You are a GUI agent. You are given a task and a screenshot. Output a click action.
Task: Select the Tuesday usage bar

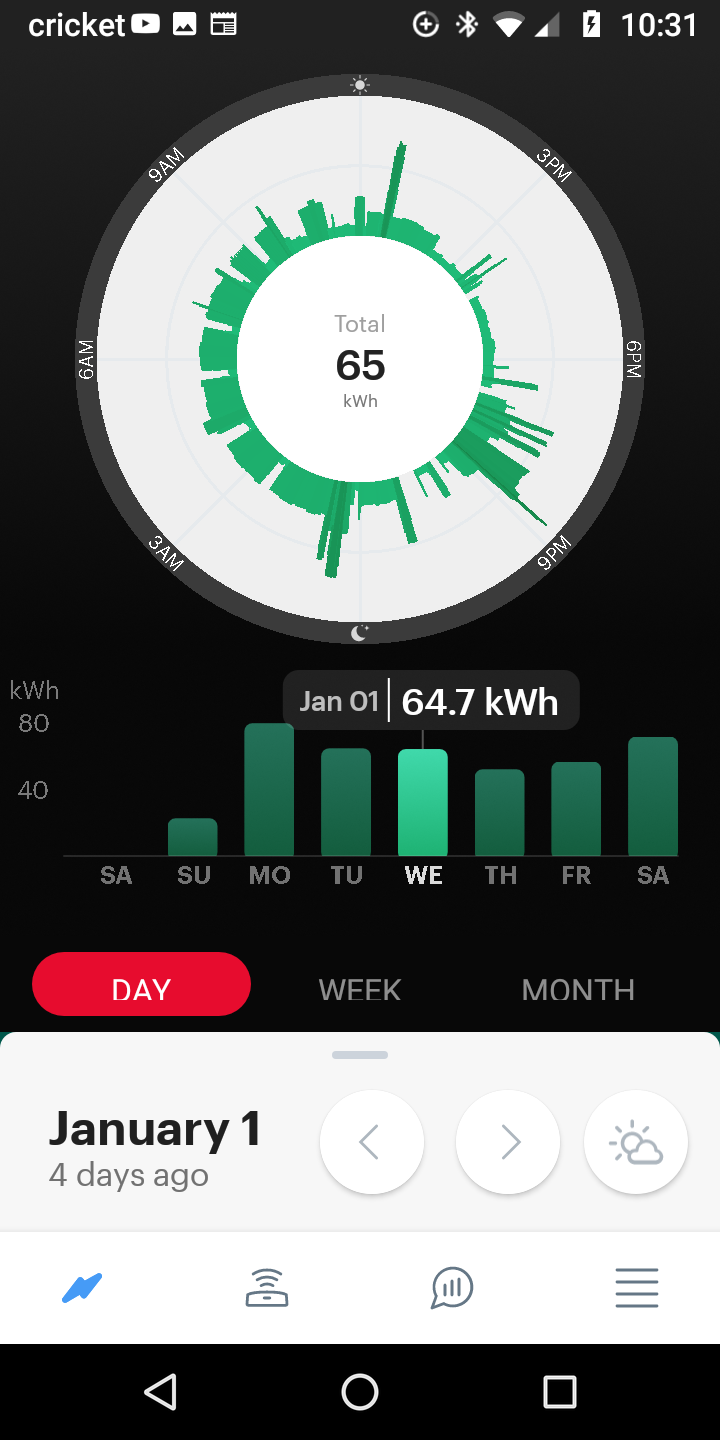pyautogui.click(x=346, y=802)
